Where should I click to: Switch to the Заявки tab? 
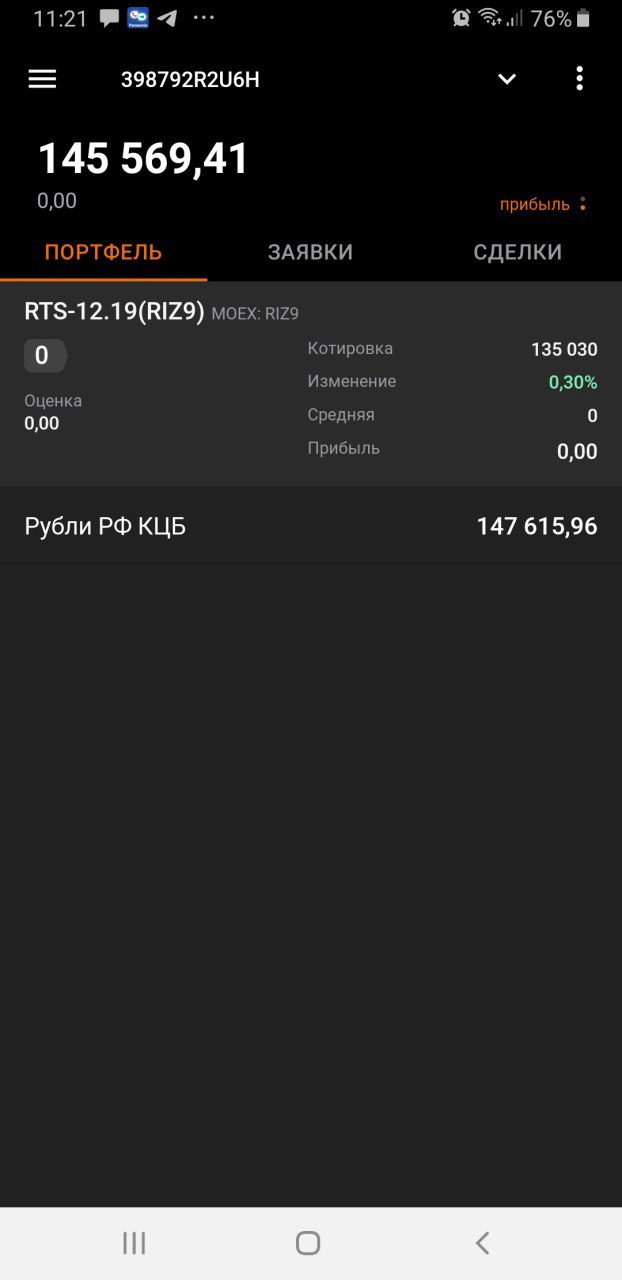pos(310,252)
